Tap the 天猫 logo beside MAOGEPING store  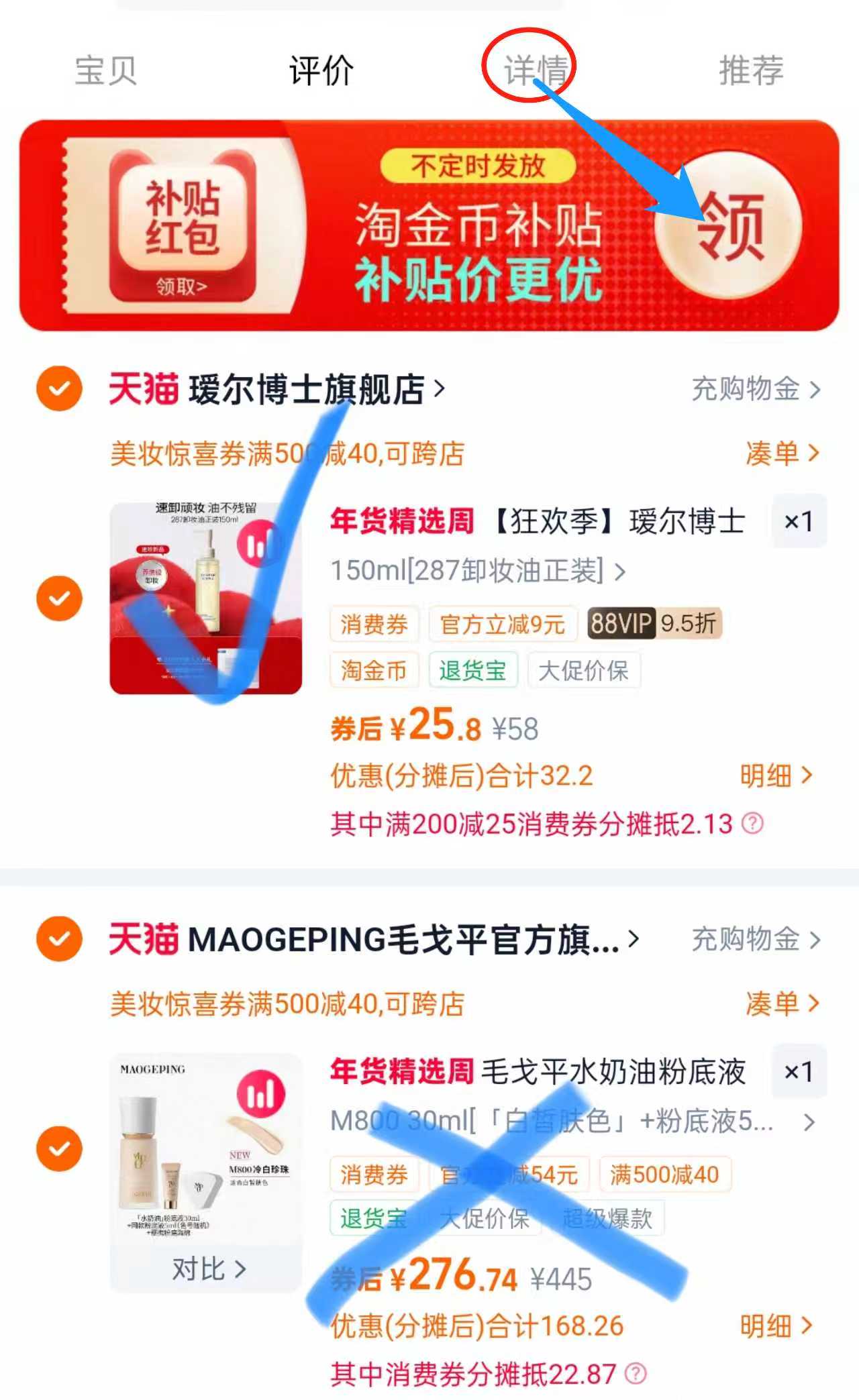142,939
